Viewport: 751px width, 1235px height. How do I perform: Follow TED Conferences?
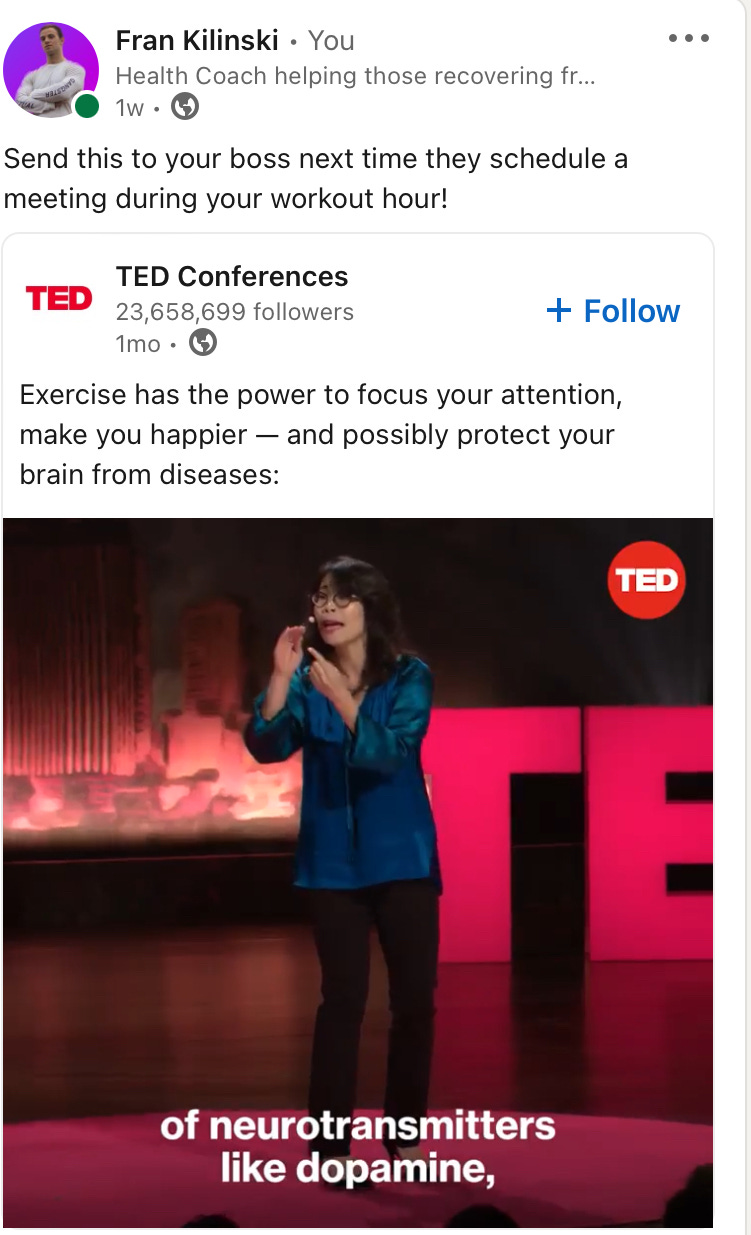coord(613,311)
